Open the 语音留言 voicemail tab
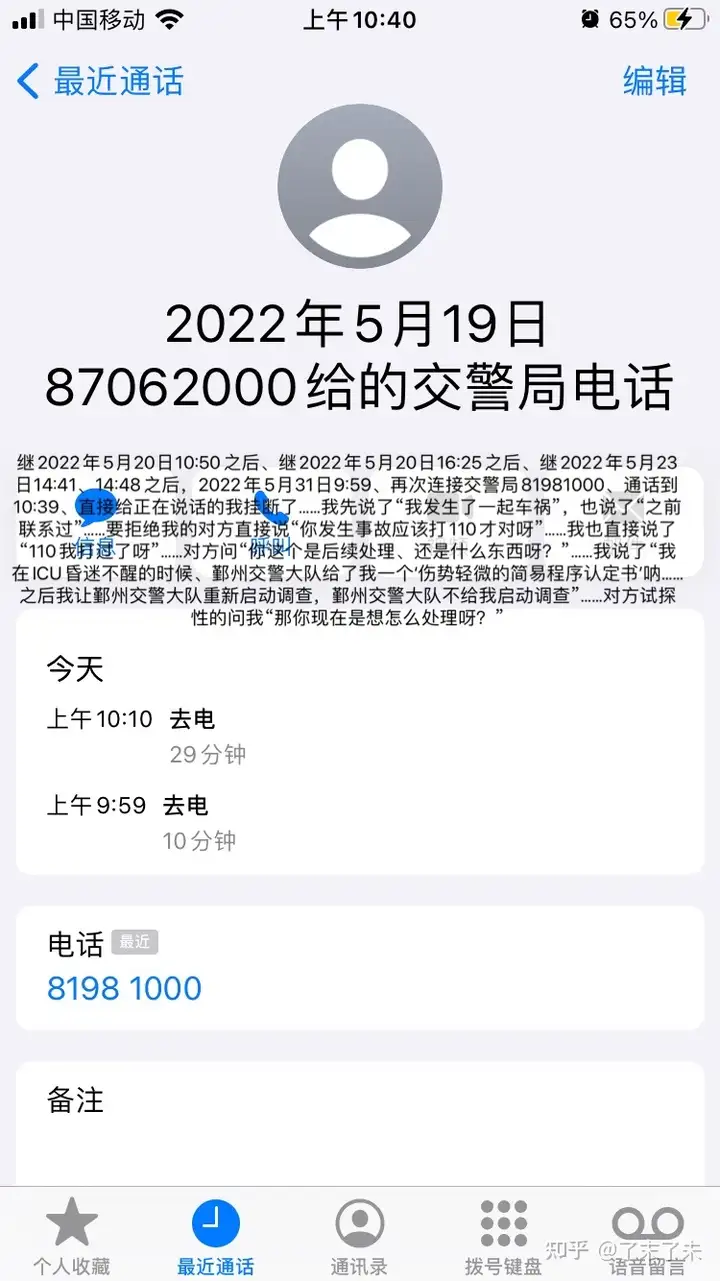The height and width of the screenshot is (1281, 720). click(647, 1238)
